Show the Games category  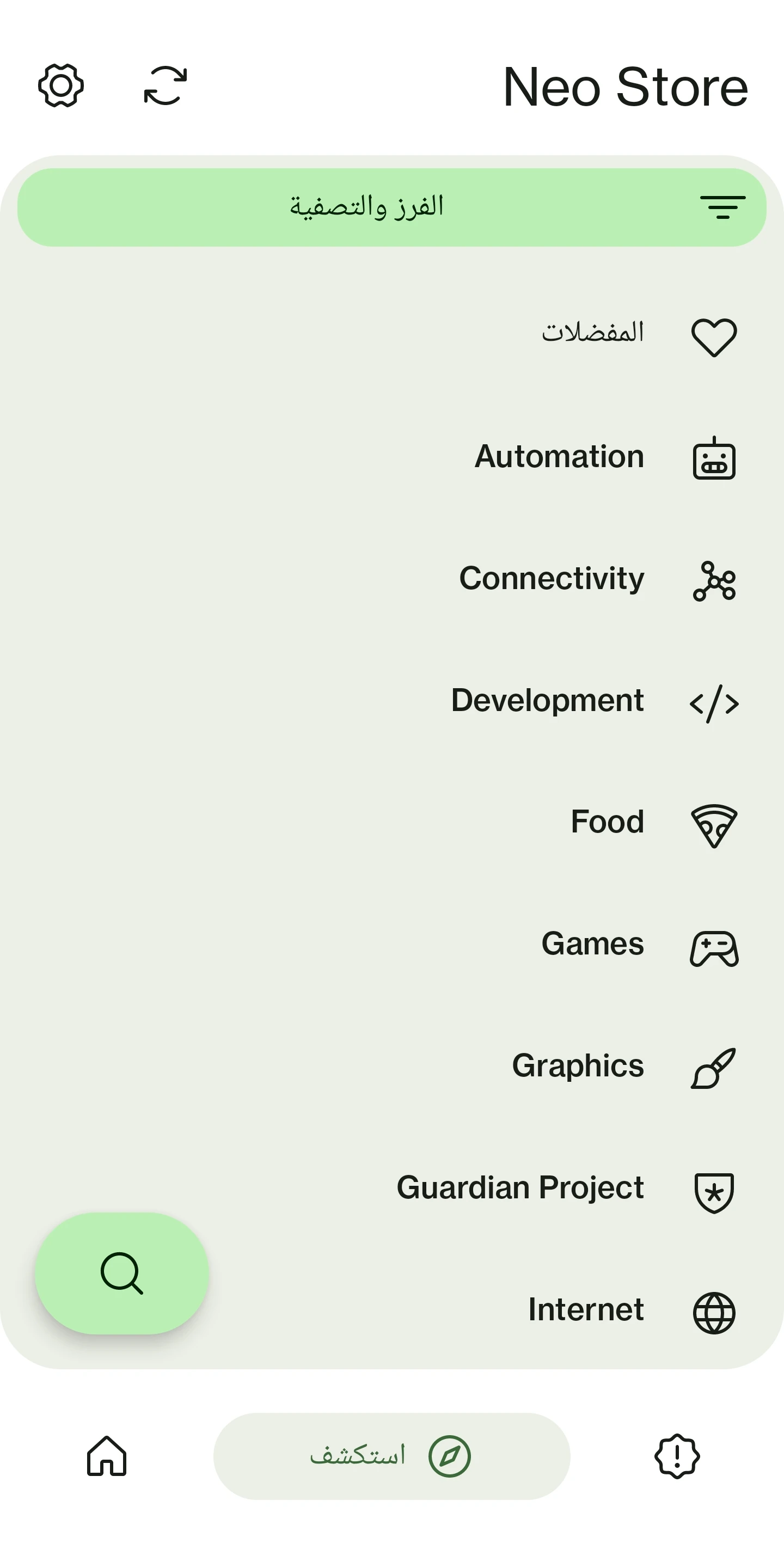(x=639, y=945)
